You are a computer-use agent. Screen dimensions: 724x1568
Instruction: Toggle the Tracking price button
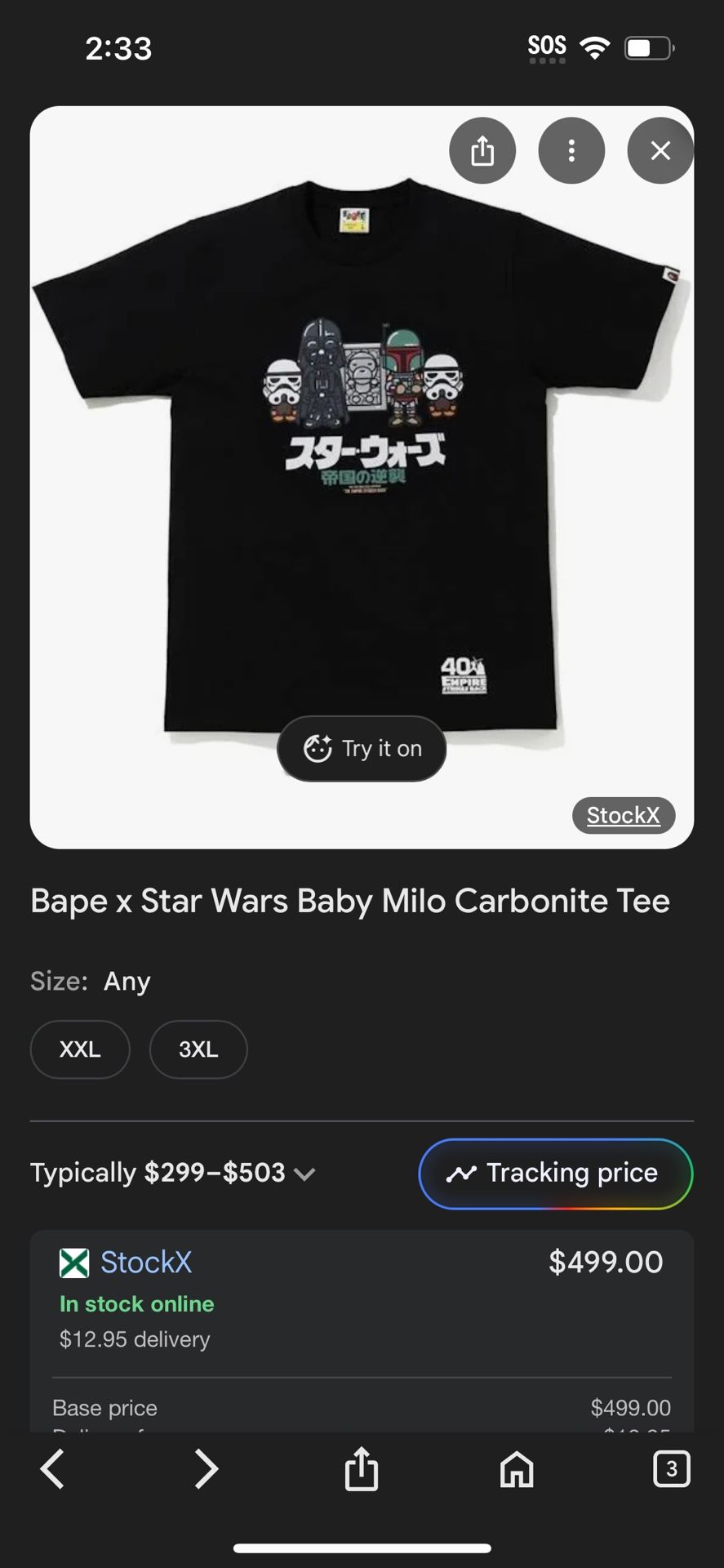pyautogui.click(x=555, y=1174)
